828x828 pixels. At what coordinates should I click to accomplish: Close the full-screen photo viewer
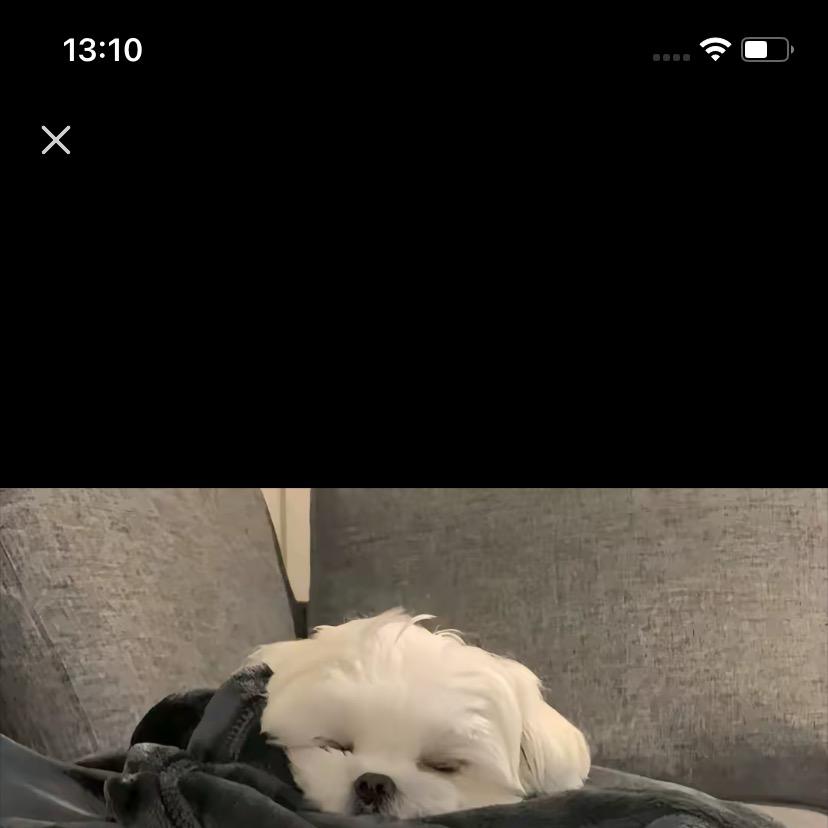[x=56, y=140]
